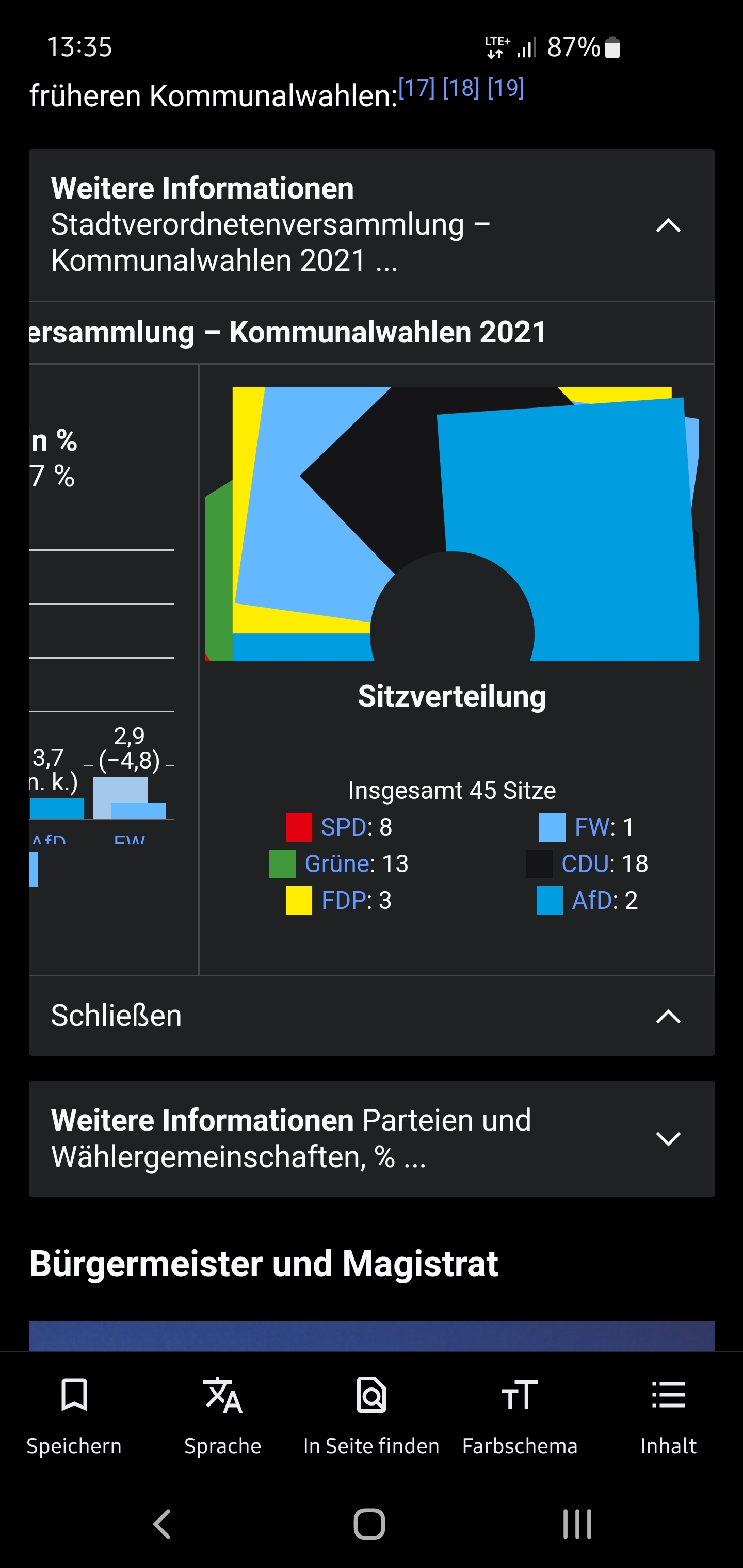Tap Schließen to close the table
The image size is (743, 1568).
(x=116, y=1016)
